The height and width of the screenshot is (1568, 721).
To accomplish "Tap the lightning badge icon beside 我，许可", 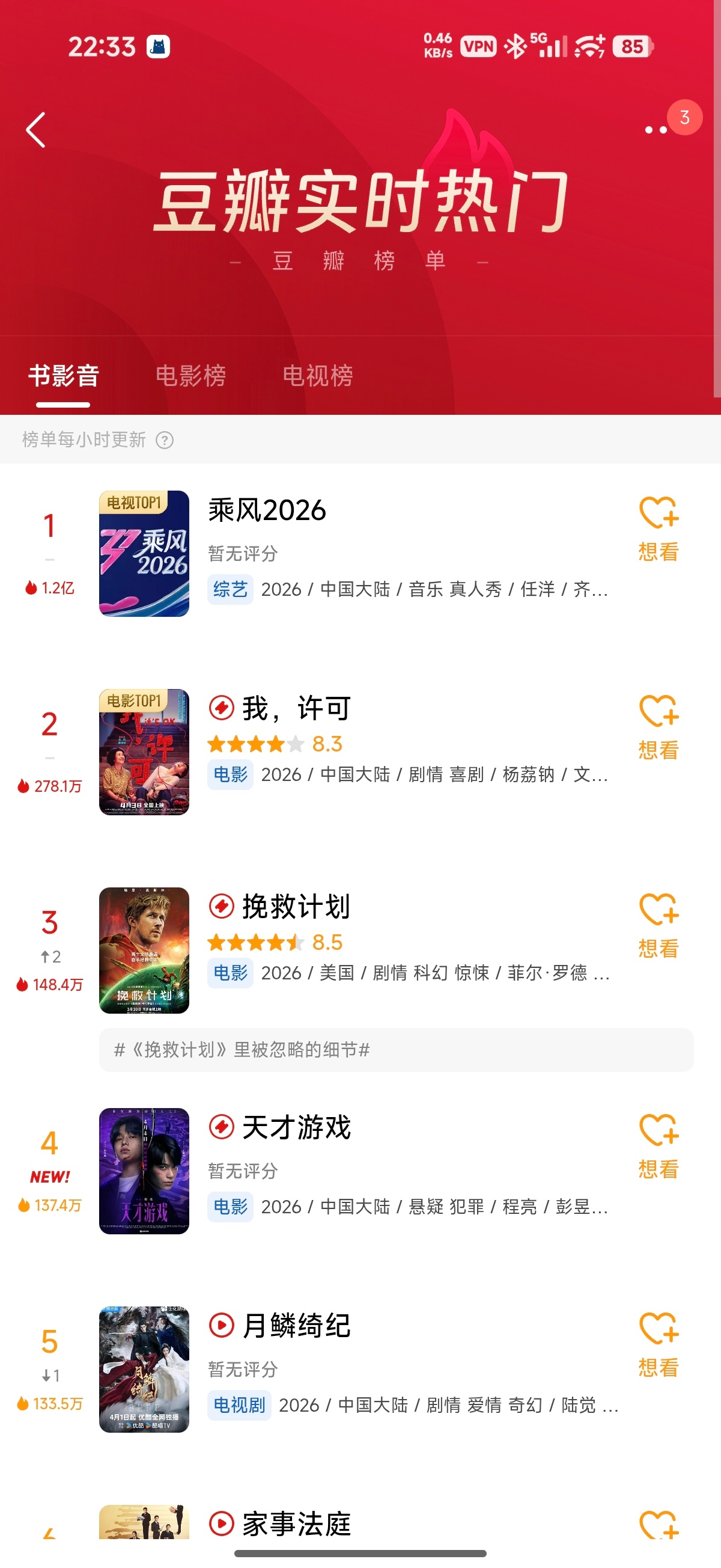I will coord(223,707).
